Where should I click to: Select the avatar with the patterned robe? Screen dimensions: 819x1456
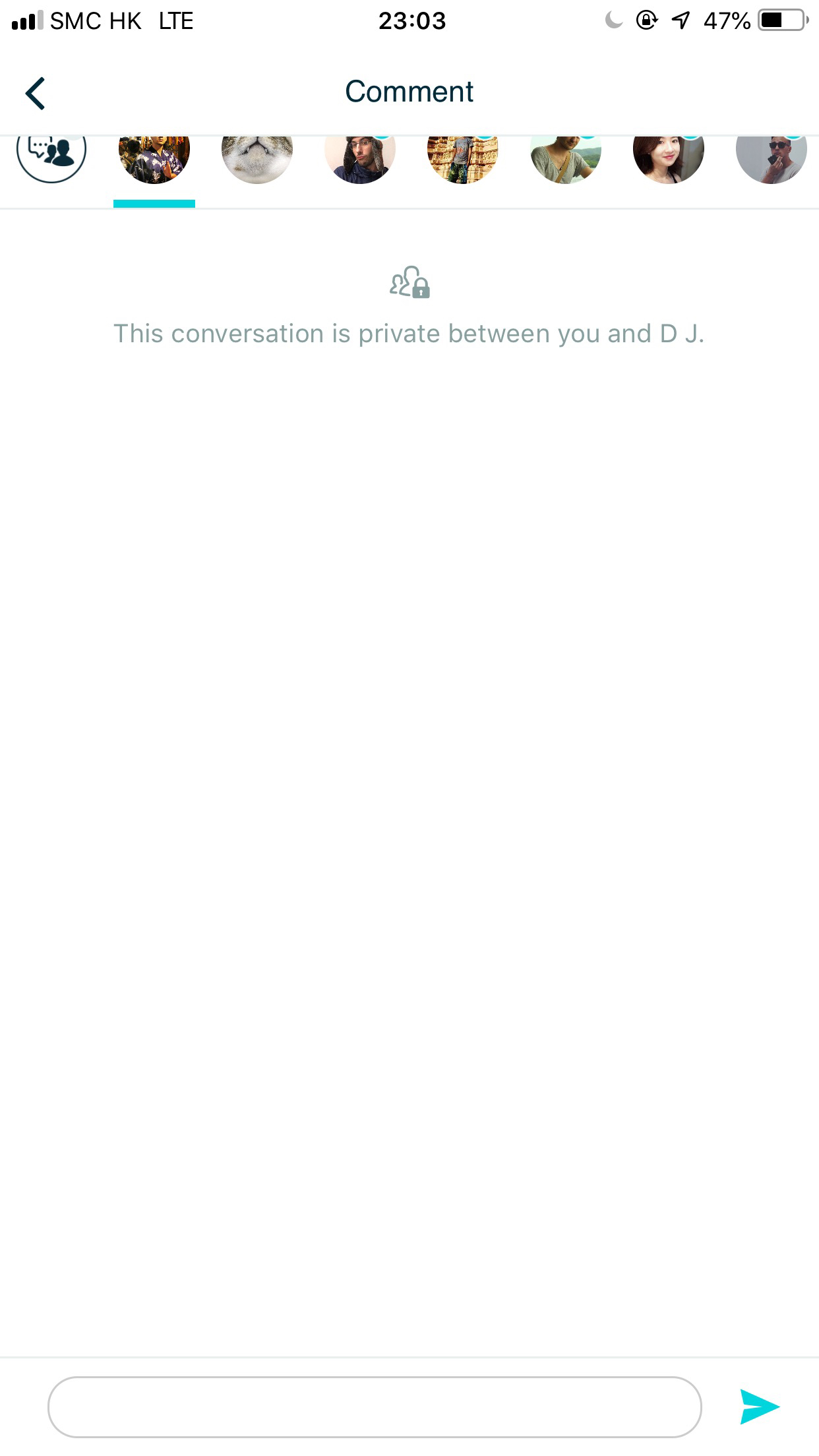tap(154, 158)
